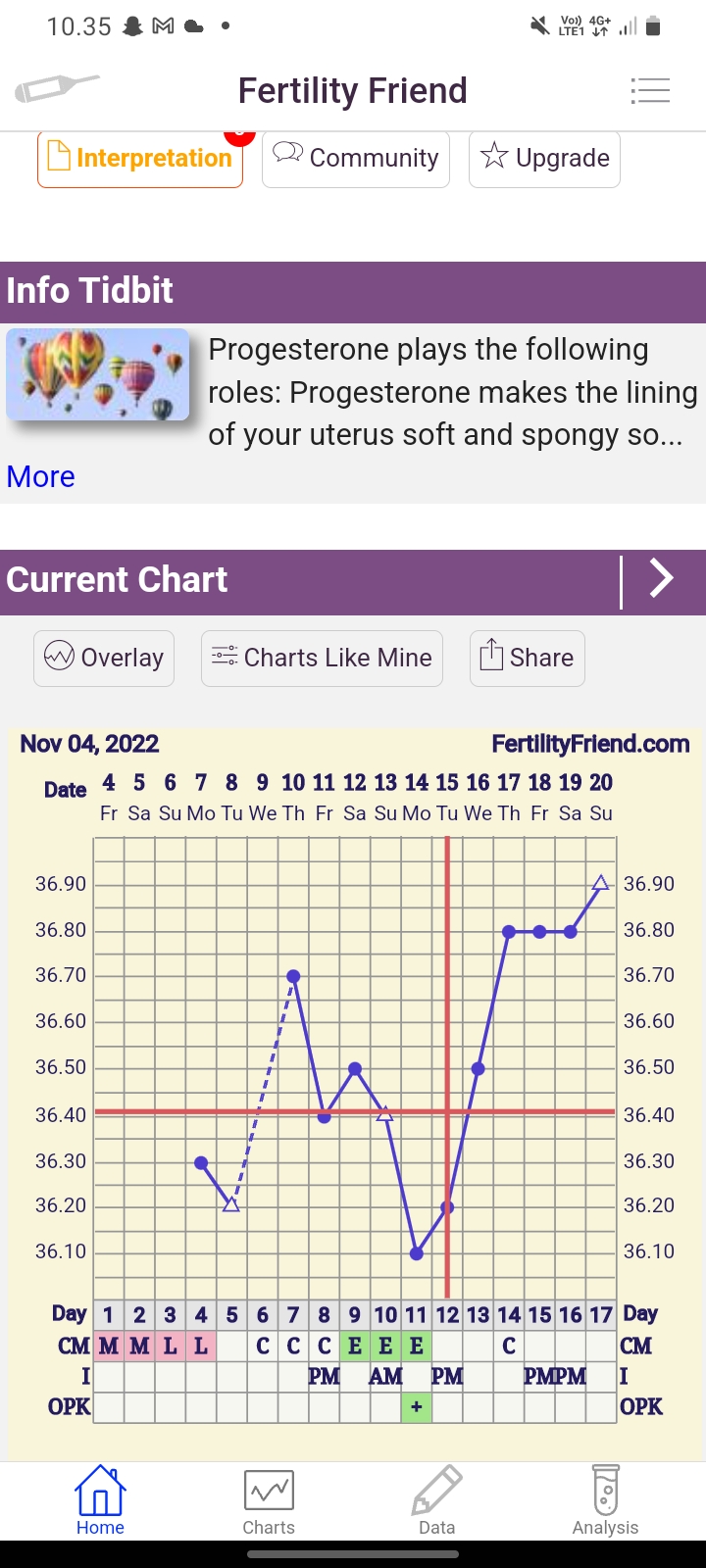This screenshot has height=1568, width=706.
Task: Open the fertility temperature chart
Action: point(353,1068)
